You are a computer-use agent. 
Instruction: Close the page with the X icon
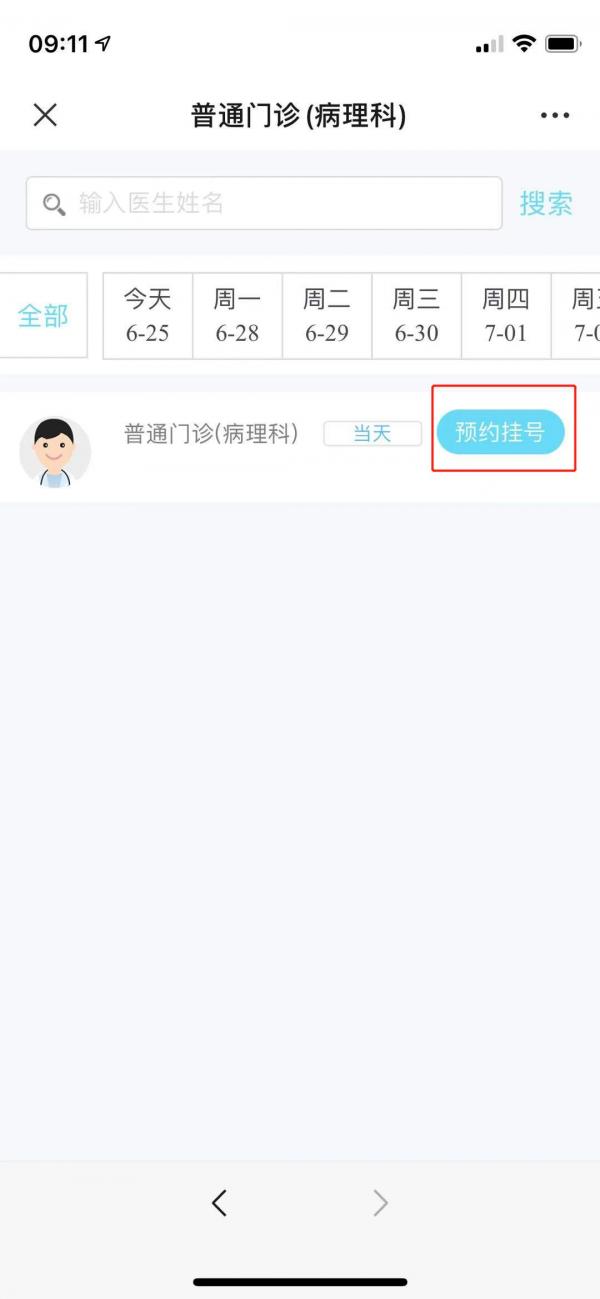tap(45, 115)
